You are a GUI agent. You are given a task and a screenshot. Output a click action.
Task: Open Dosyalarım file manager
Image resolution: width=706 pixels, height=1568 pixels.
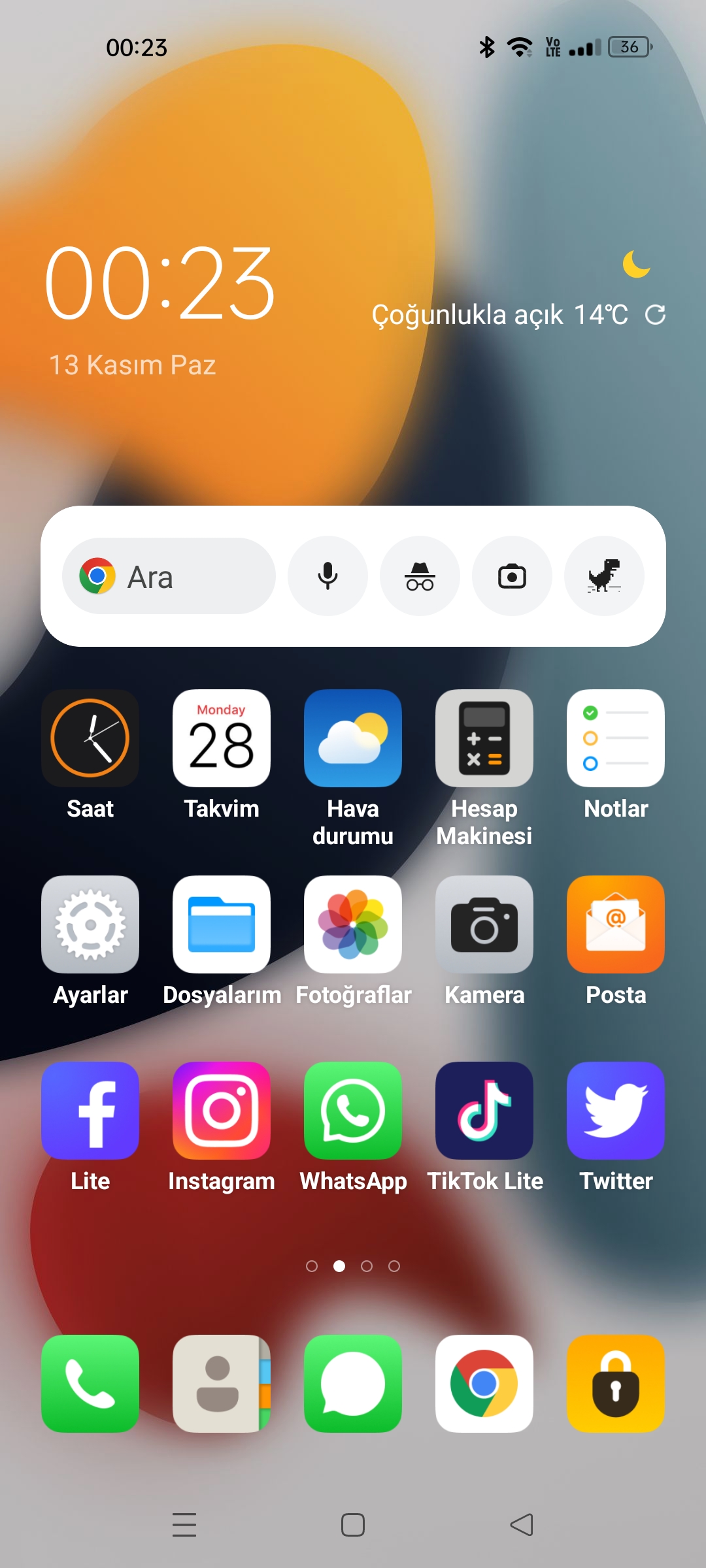click(x=222, y=924)
